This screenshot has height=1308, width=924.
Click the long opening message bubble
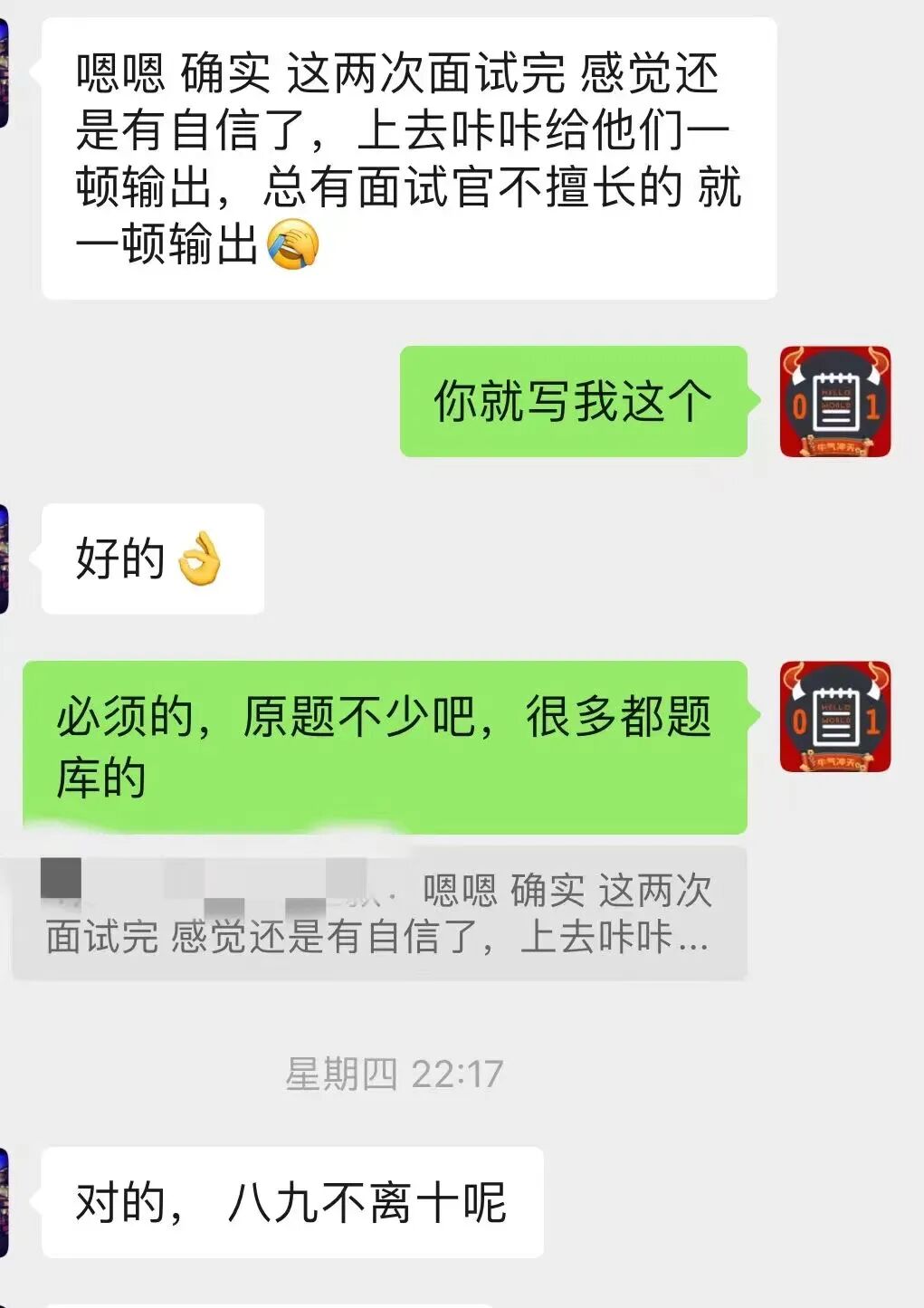407,158
